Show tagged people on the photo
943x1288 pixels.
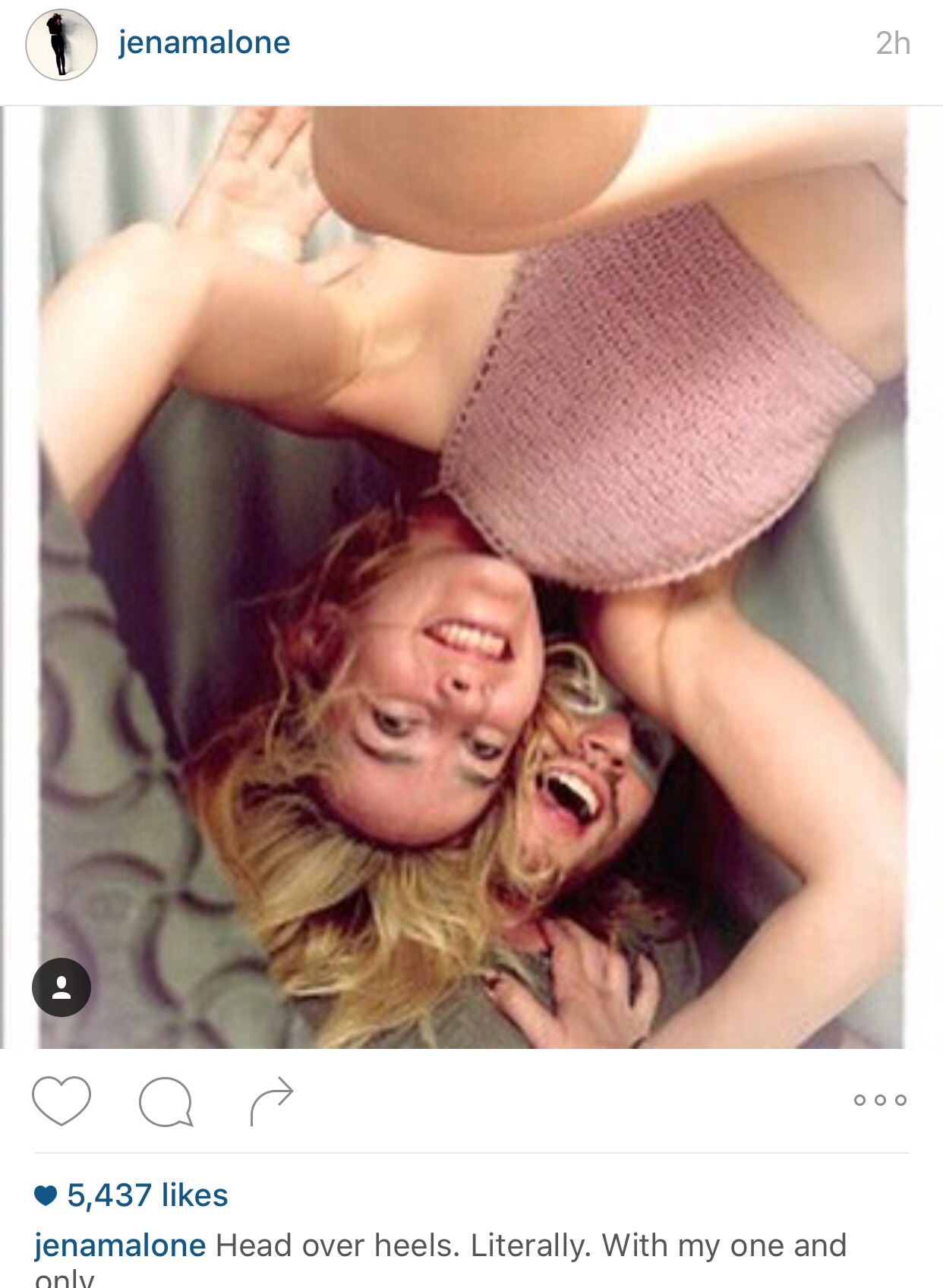tap(61, 987)
